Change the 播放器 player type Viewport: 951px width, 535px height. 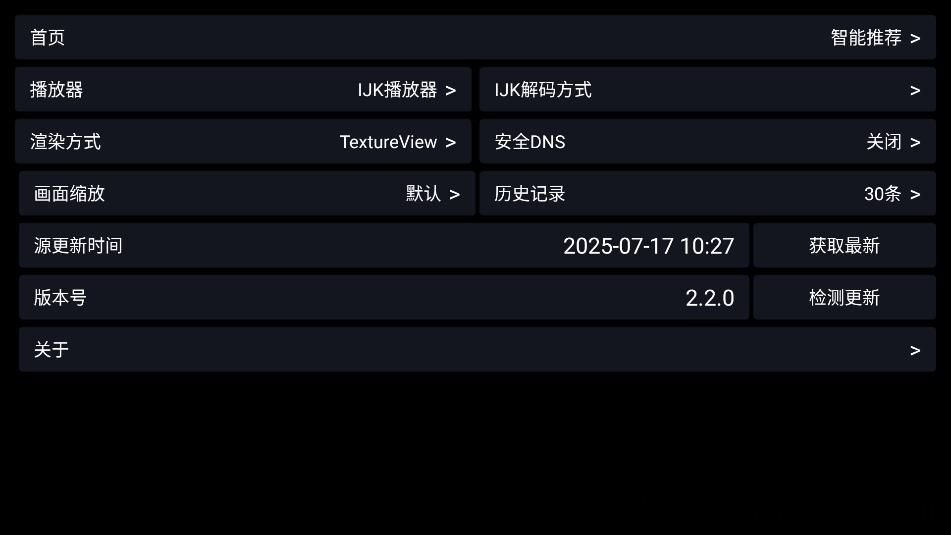[243, 90]
